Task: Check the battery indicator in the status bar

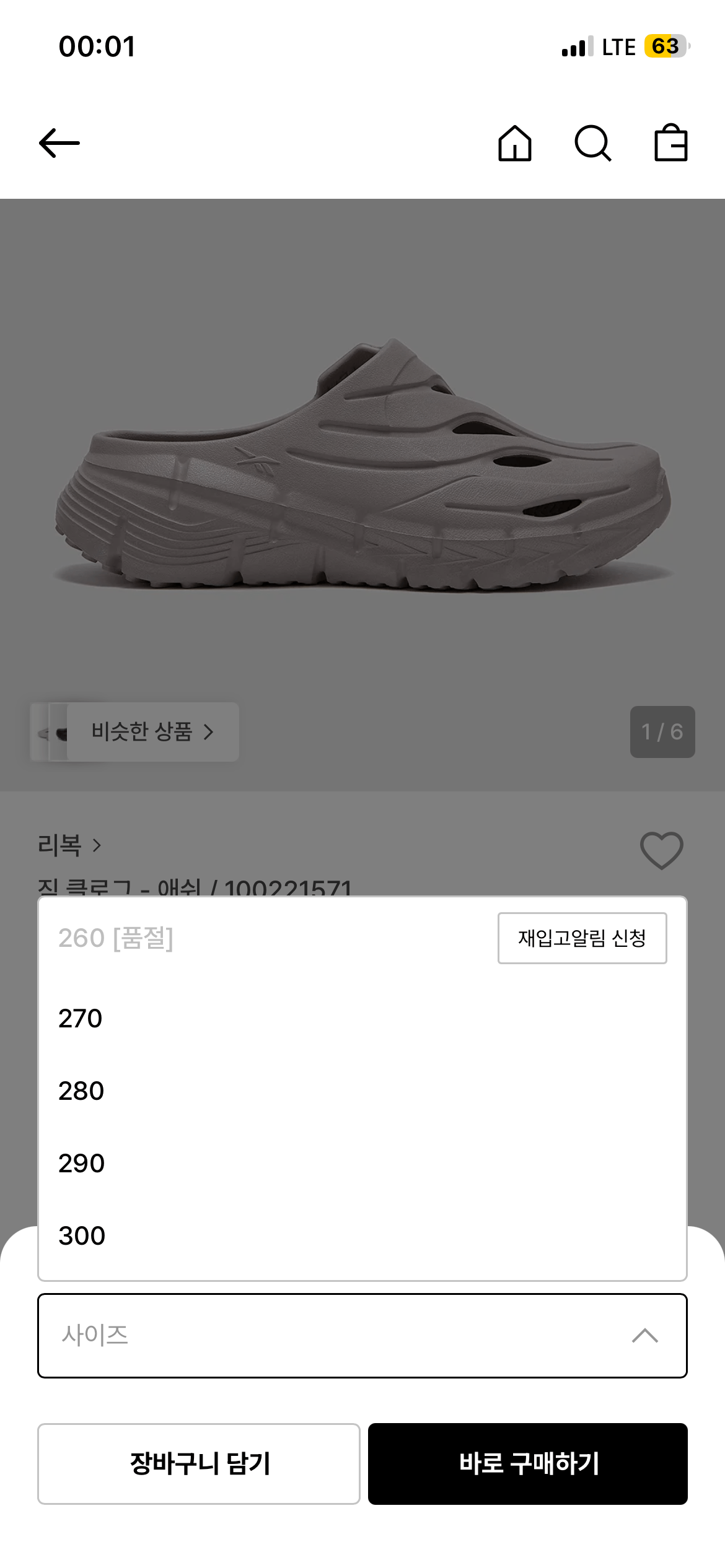Action: (664, 45)
